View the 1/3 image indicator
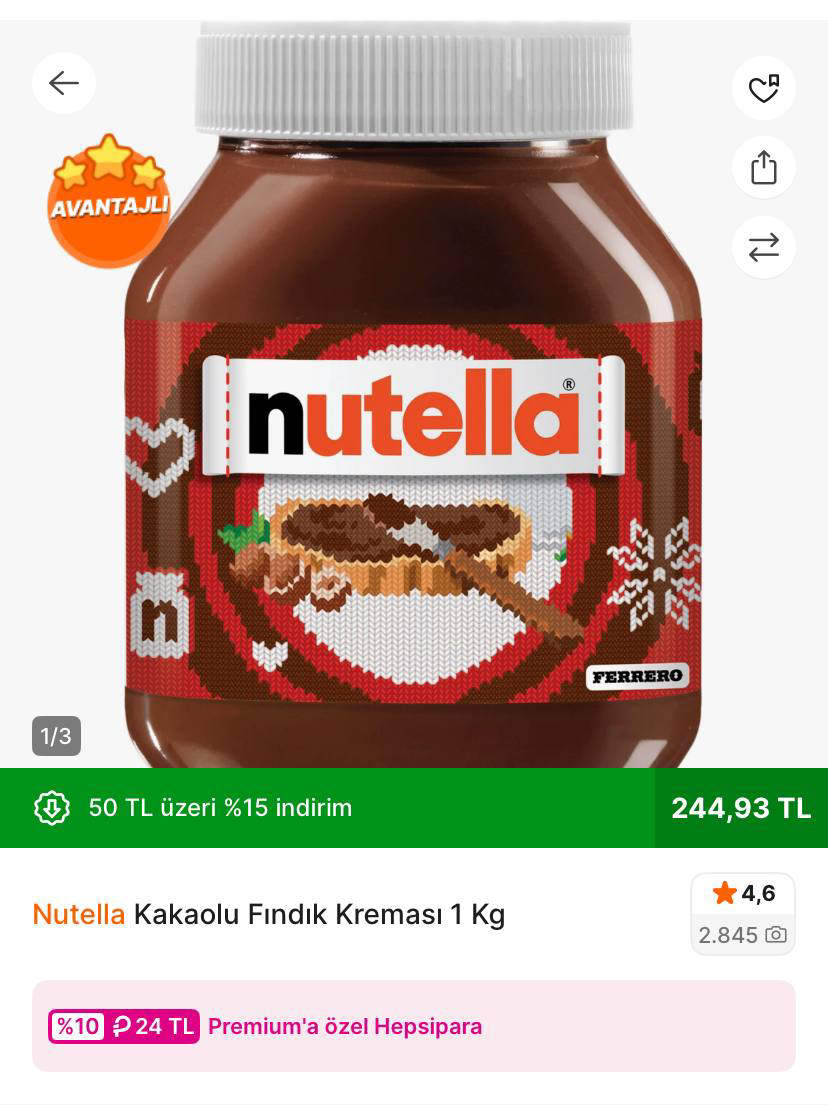Viewport: 828px width, 1105px height. pyautogui.click(x=56, y=736)
